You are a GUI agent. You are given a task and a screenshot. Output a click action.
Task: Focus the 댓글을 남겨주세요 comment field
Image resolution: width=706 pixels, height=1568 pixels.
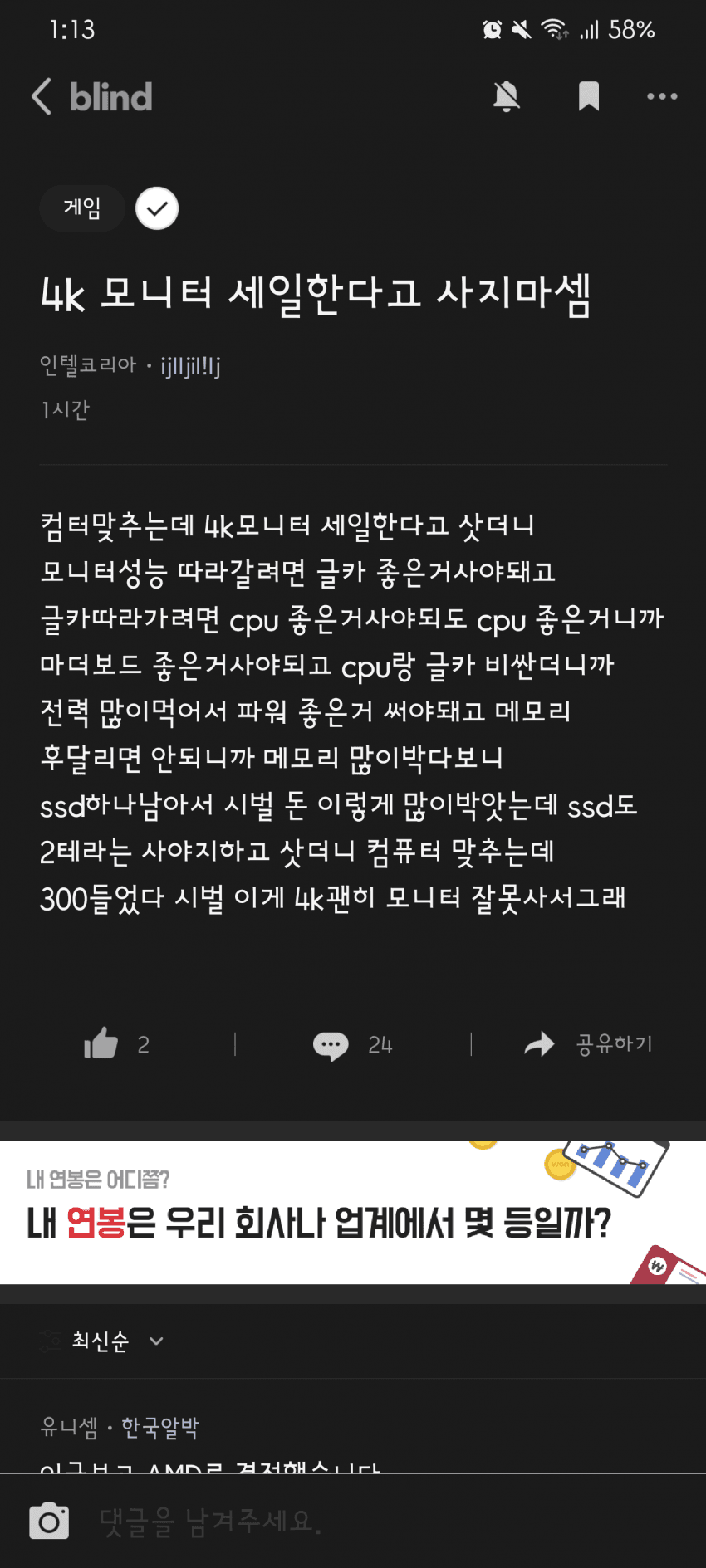374,1521
